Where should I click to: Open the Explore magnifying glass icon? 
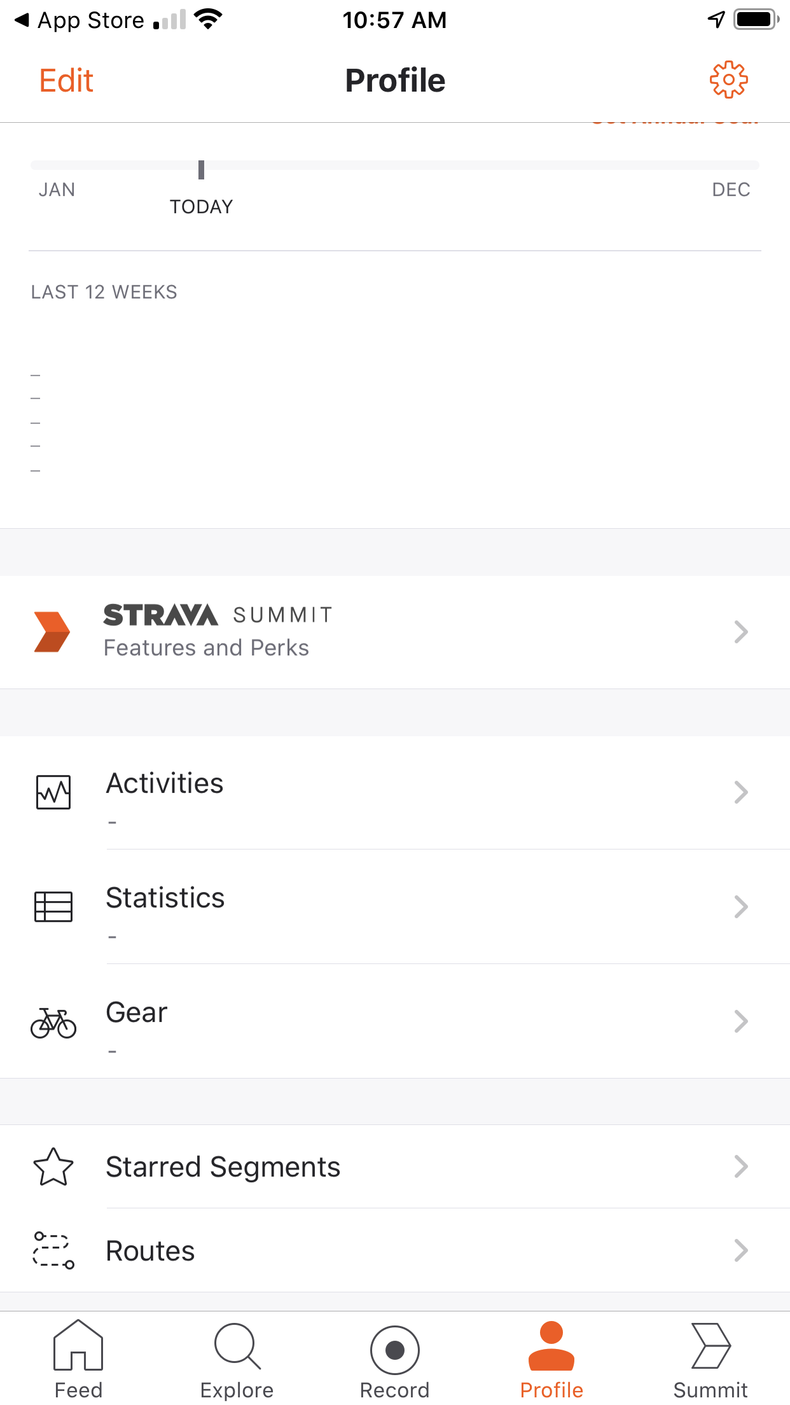tap(236, 1347)
